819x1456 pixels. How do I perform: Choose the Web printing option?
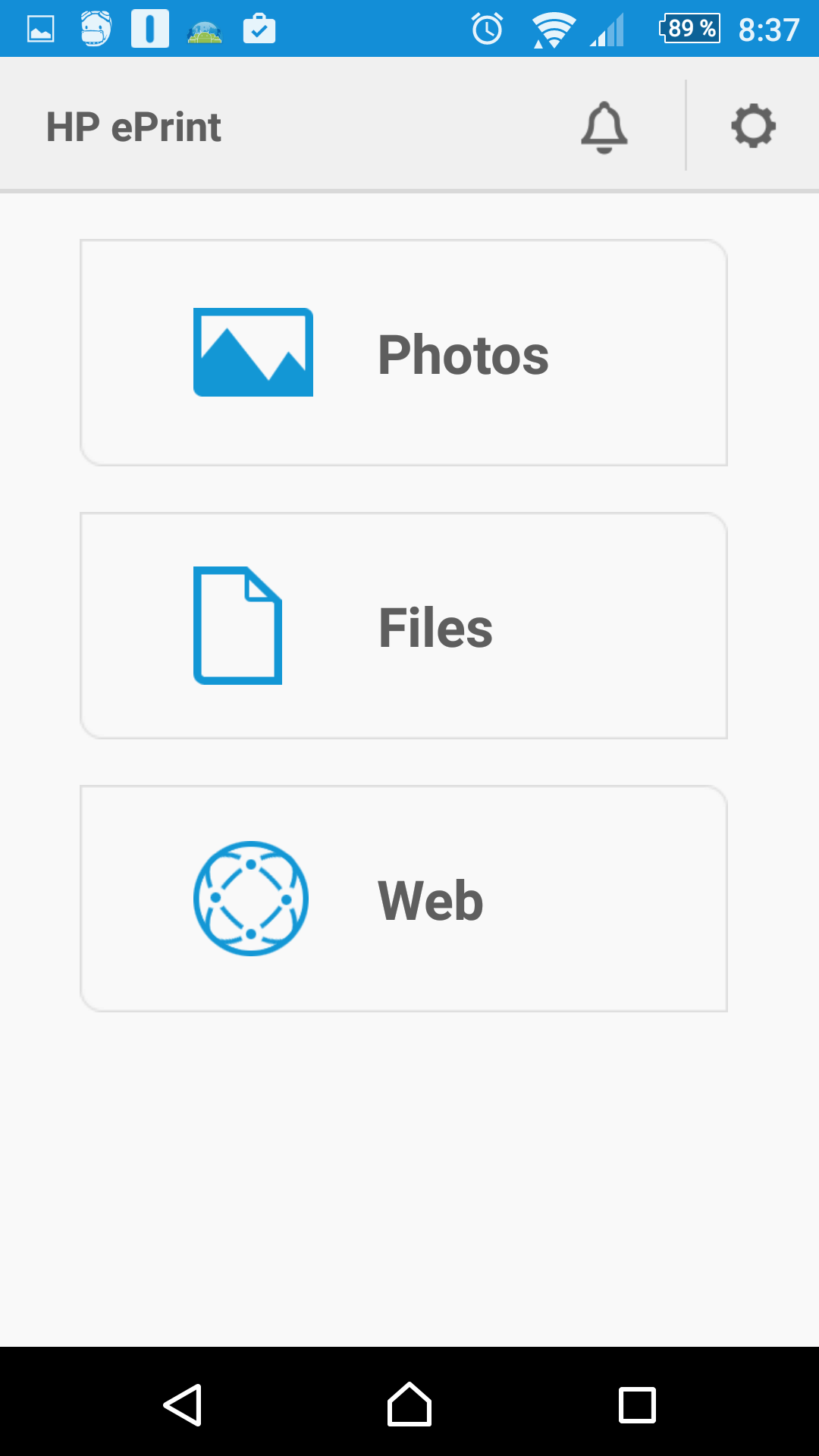(x=403, y=899)
